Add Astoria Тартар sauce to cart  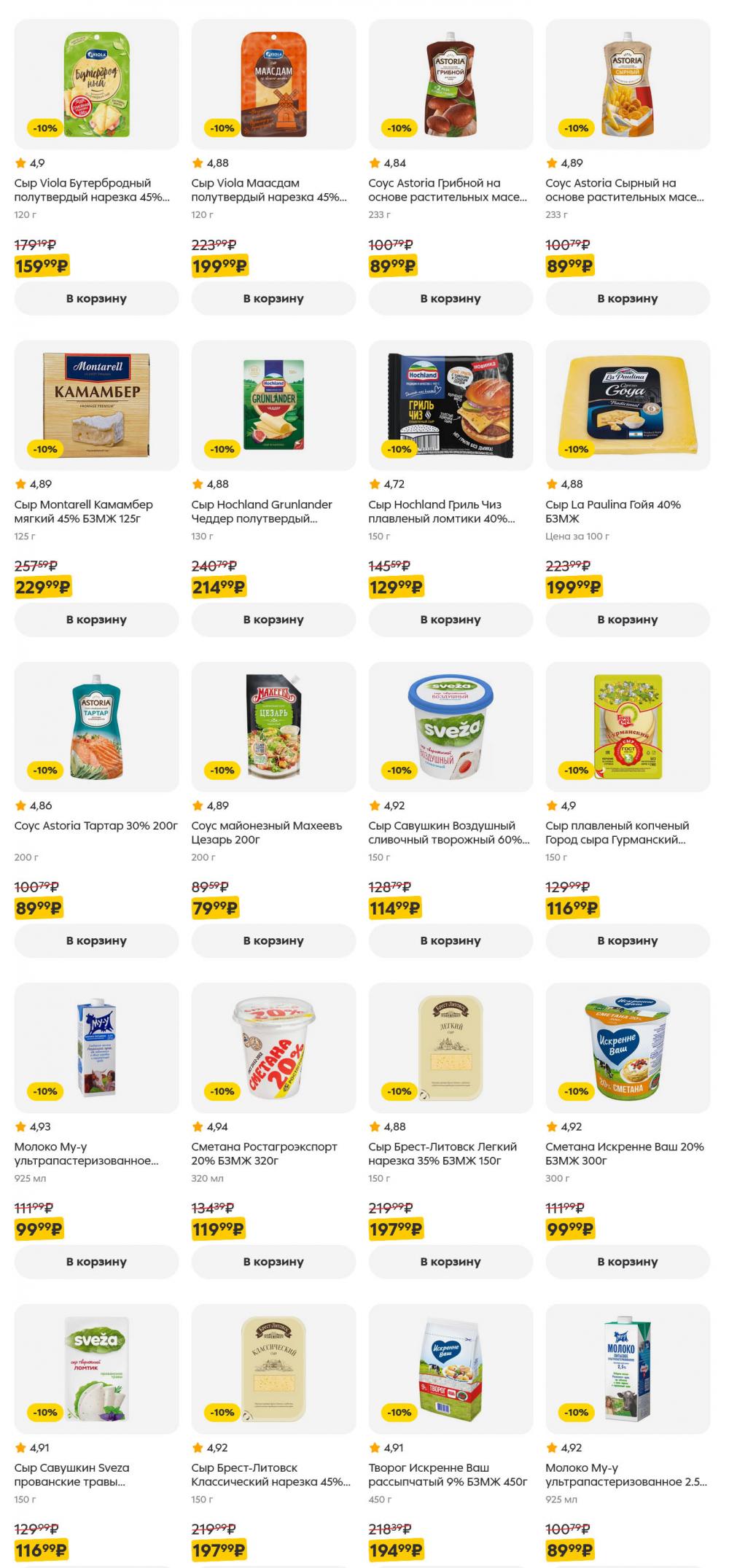96,940
